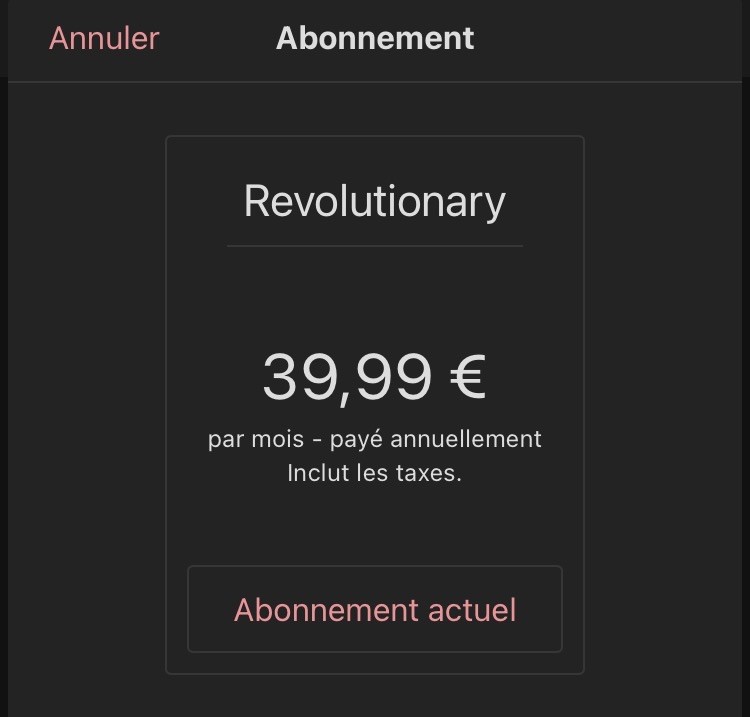Viewport: 750px width, 717px height.
Task: Tap the Abonnement actuel button
Action: pos(375,609)
